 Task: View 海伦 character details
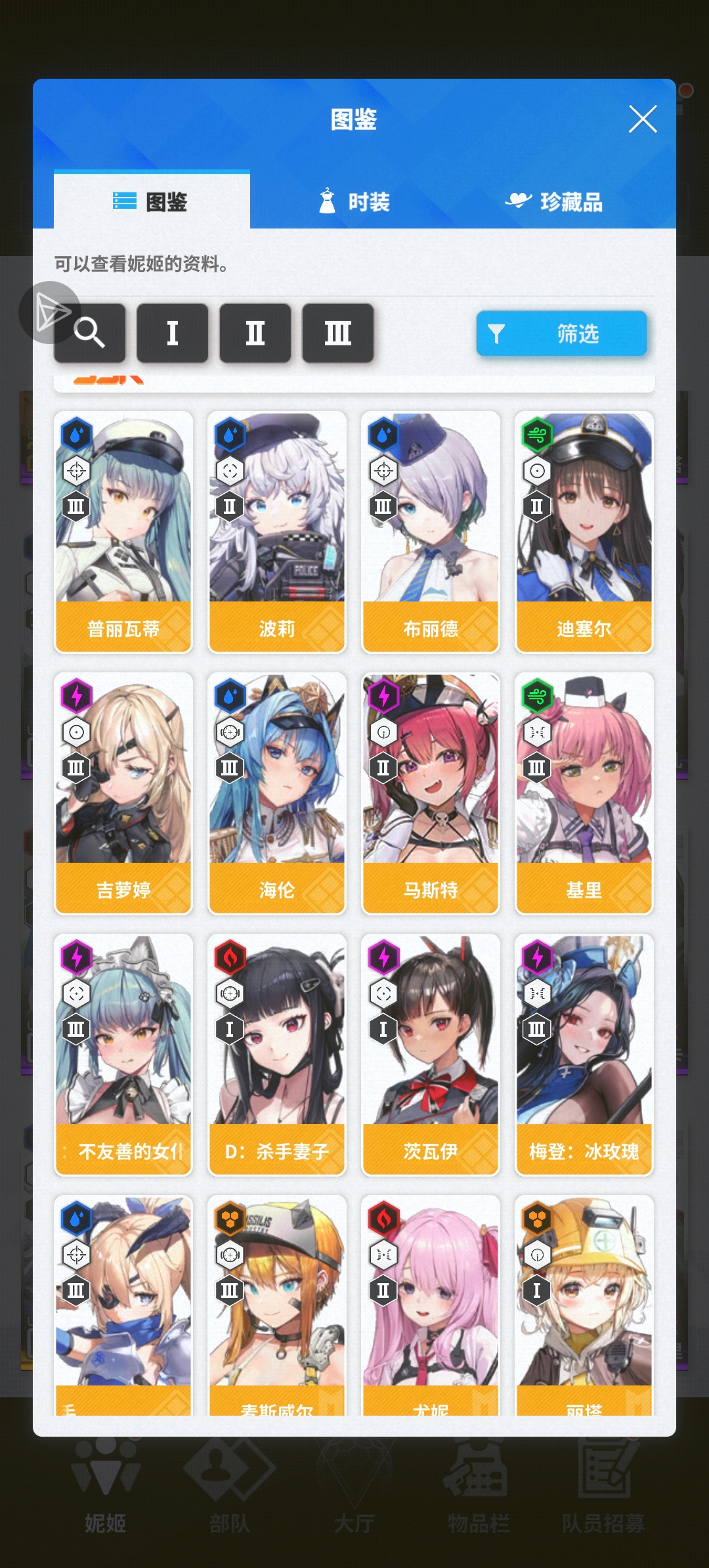(x=276, y=793)
